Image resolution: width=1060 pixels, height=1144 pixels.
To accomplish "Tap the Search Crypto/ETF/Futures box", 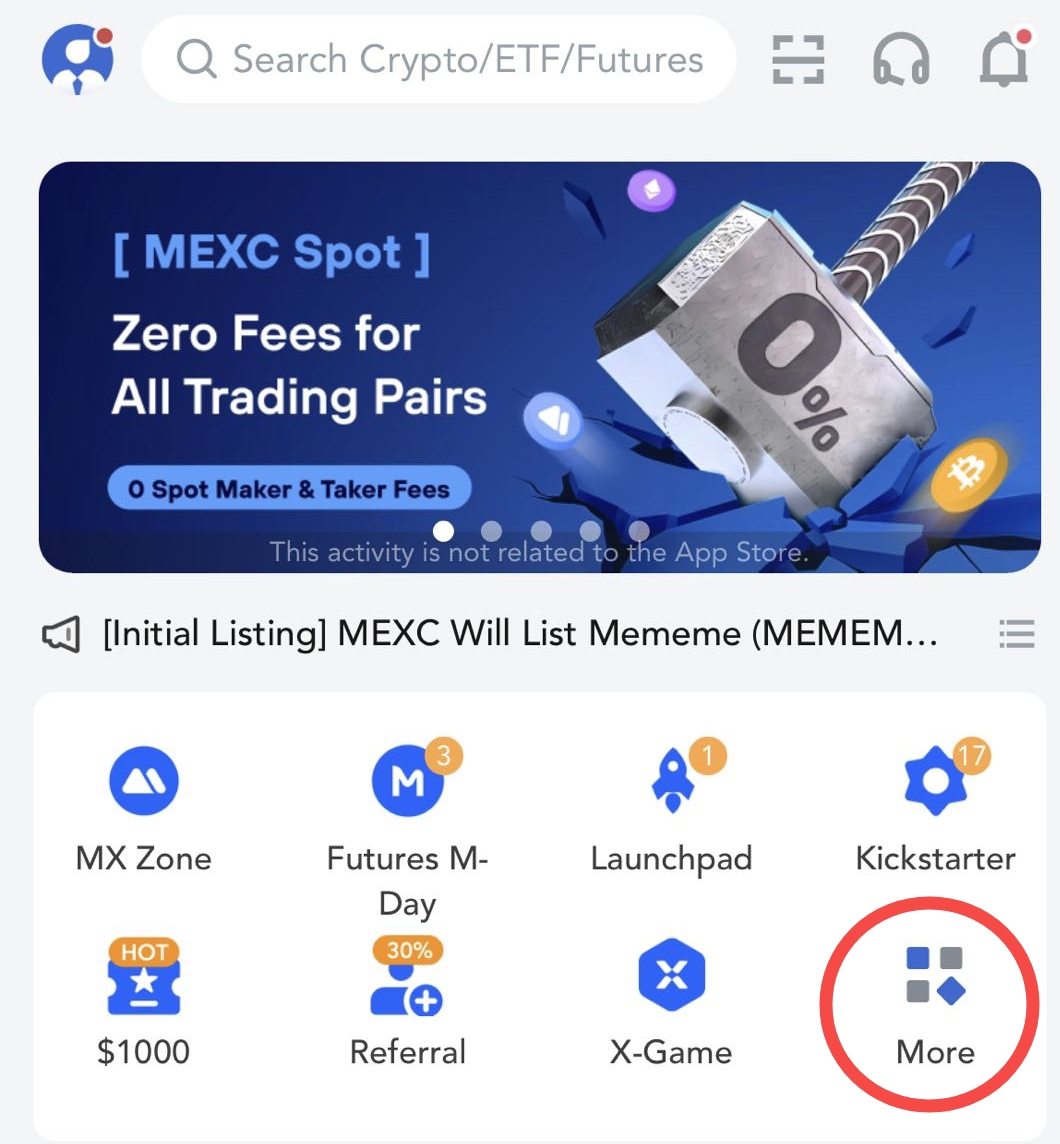I will click(440, 60).
